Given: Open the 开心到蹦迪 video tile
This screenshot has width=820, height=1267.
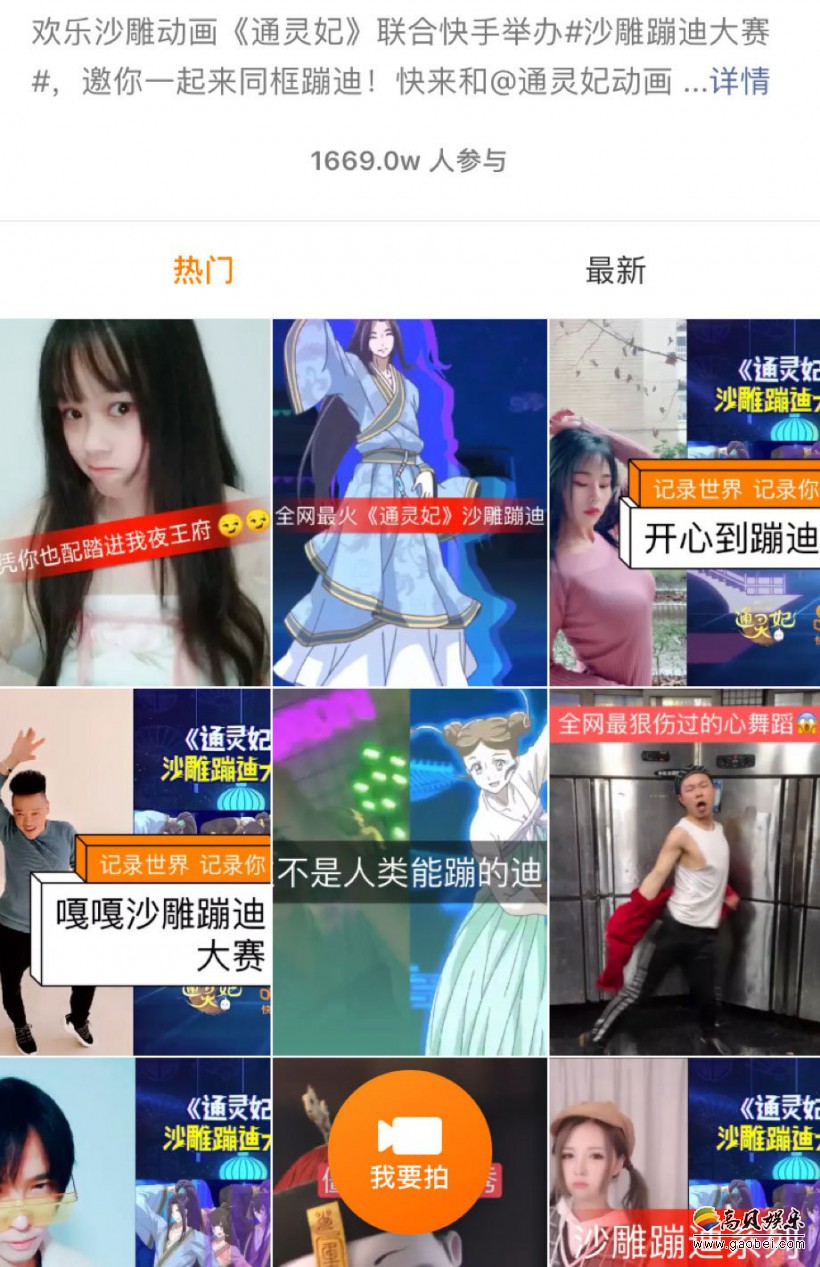Looking at the screenshot, I should (684, 502).
